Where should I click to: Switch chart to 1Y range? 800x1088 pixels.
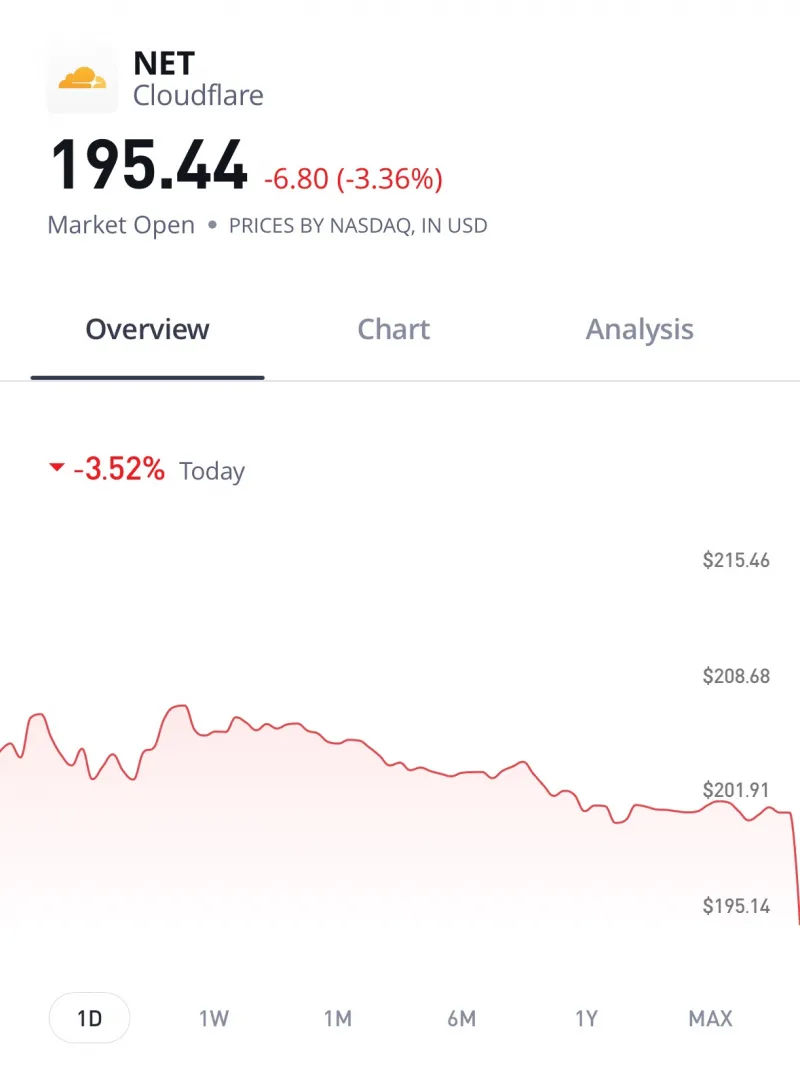pos(586,1018)
